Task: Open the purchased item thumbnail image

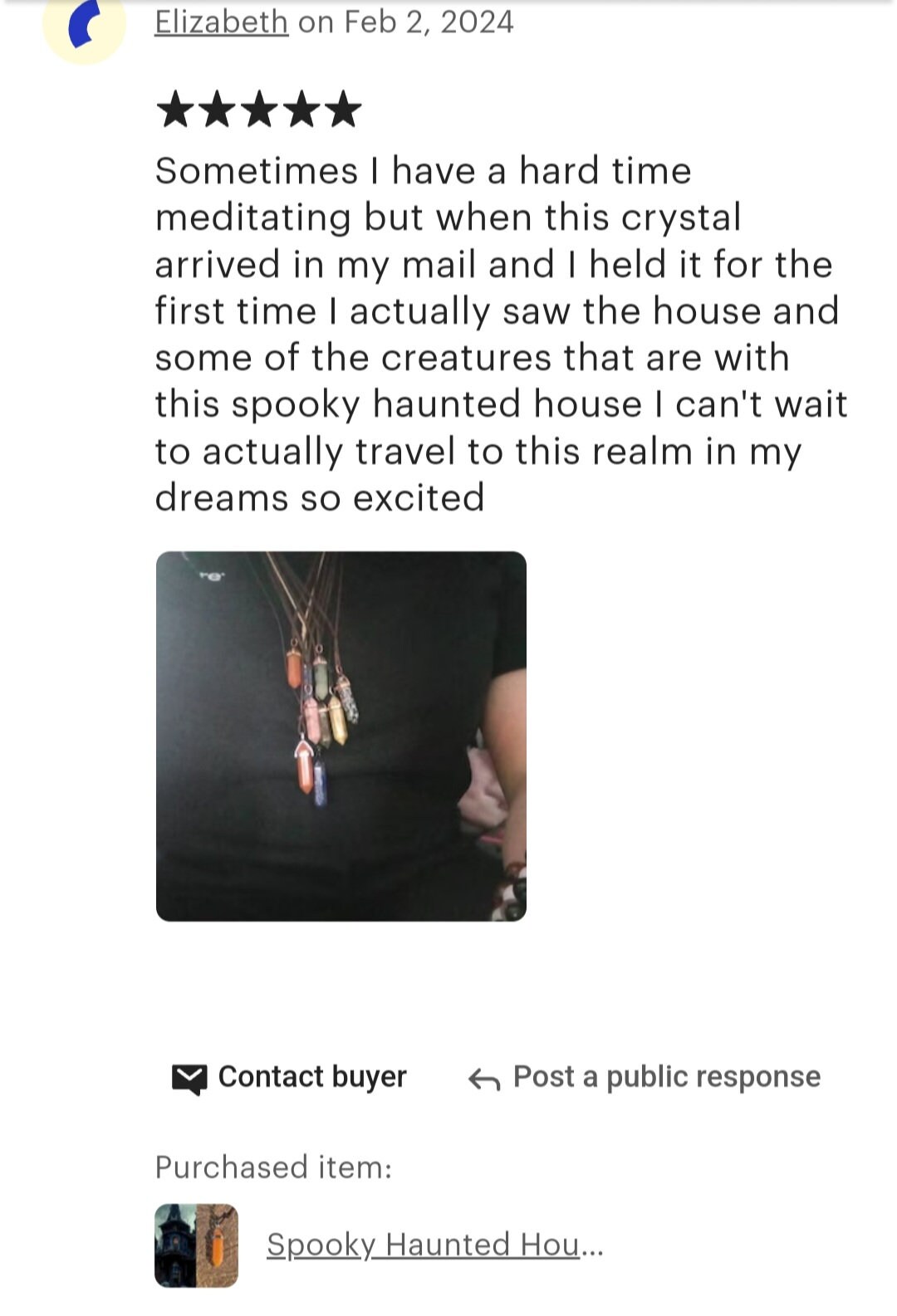Action: (197, 1245)
